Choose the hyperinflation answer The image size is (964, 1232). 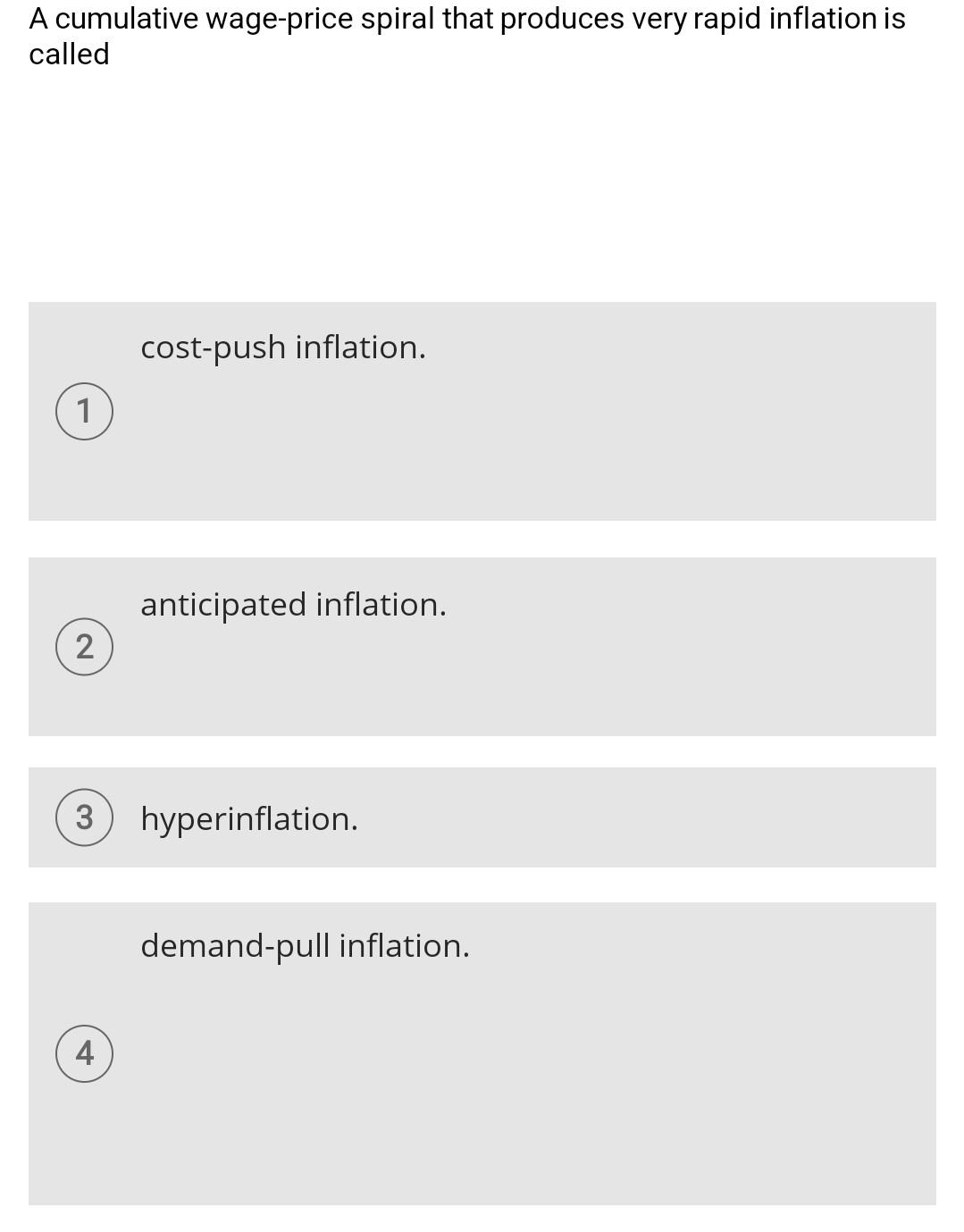tap(250, 818)
